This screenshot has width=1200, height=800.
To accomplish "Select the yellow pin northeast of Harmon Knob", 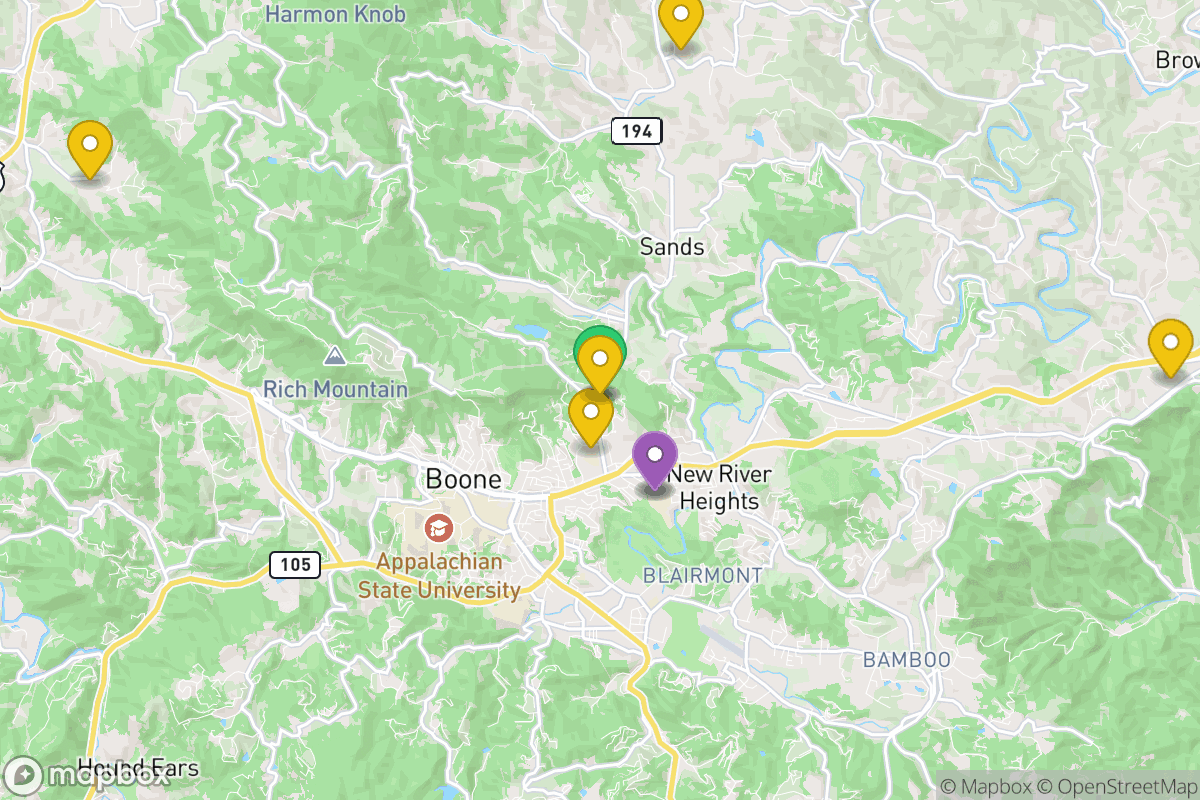I will [681, 18].
